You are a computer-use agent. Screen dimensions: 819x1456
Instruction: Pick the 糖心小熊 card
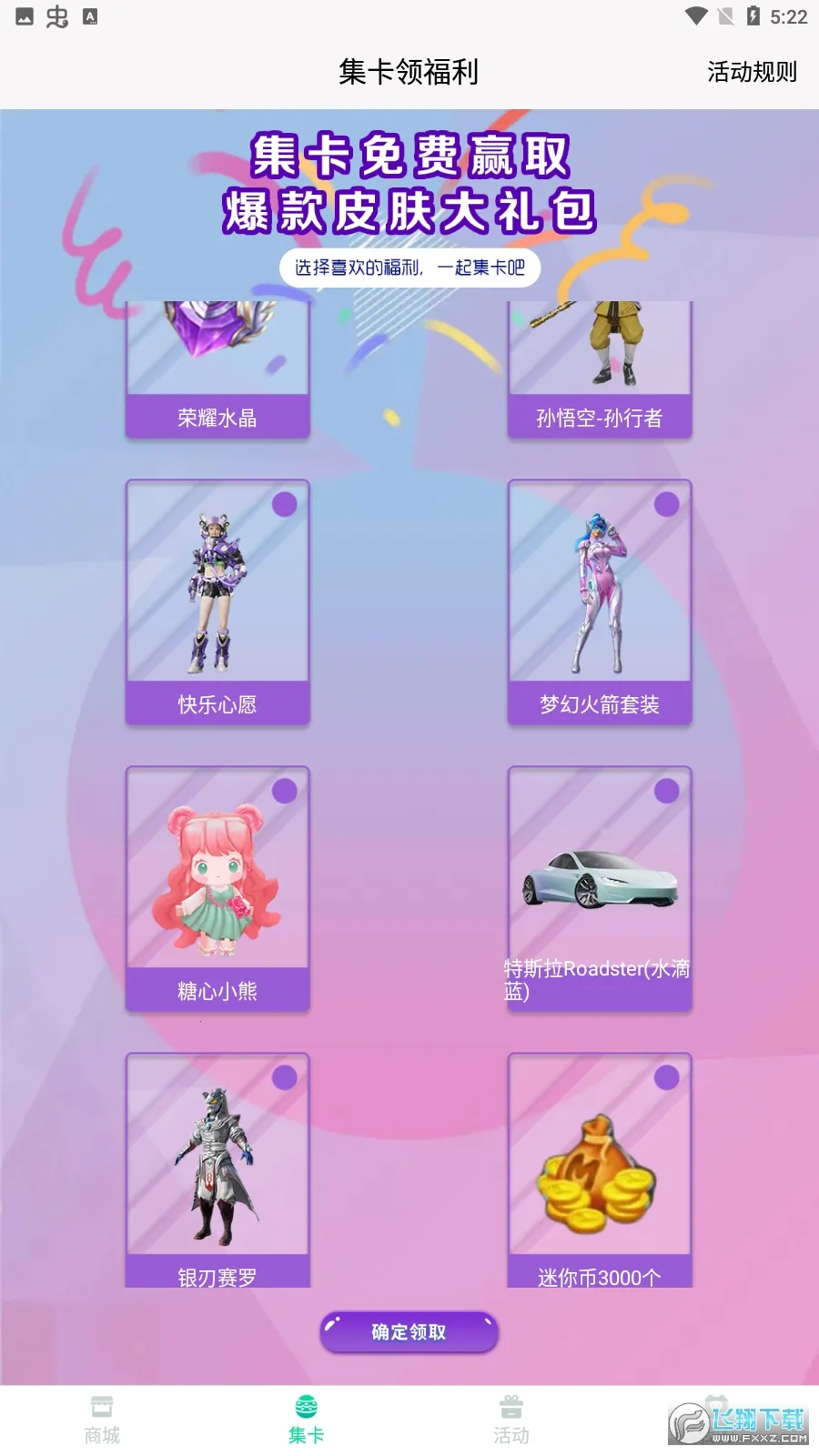coord(217,889)
